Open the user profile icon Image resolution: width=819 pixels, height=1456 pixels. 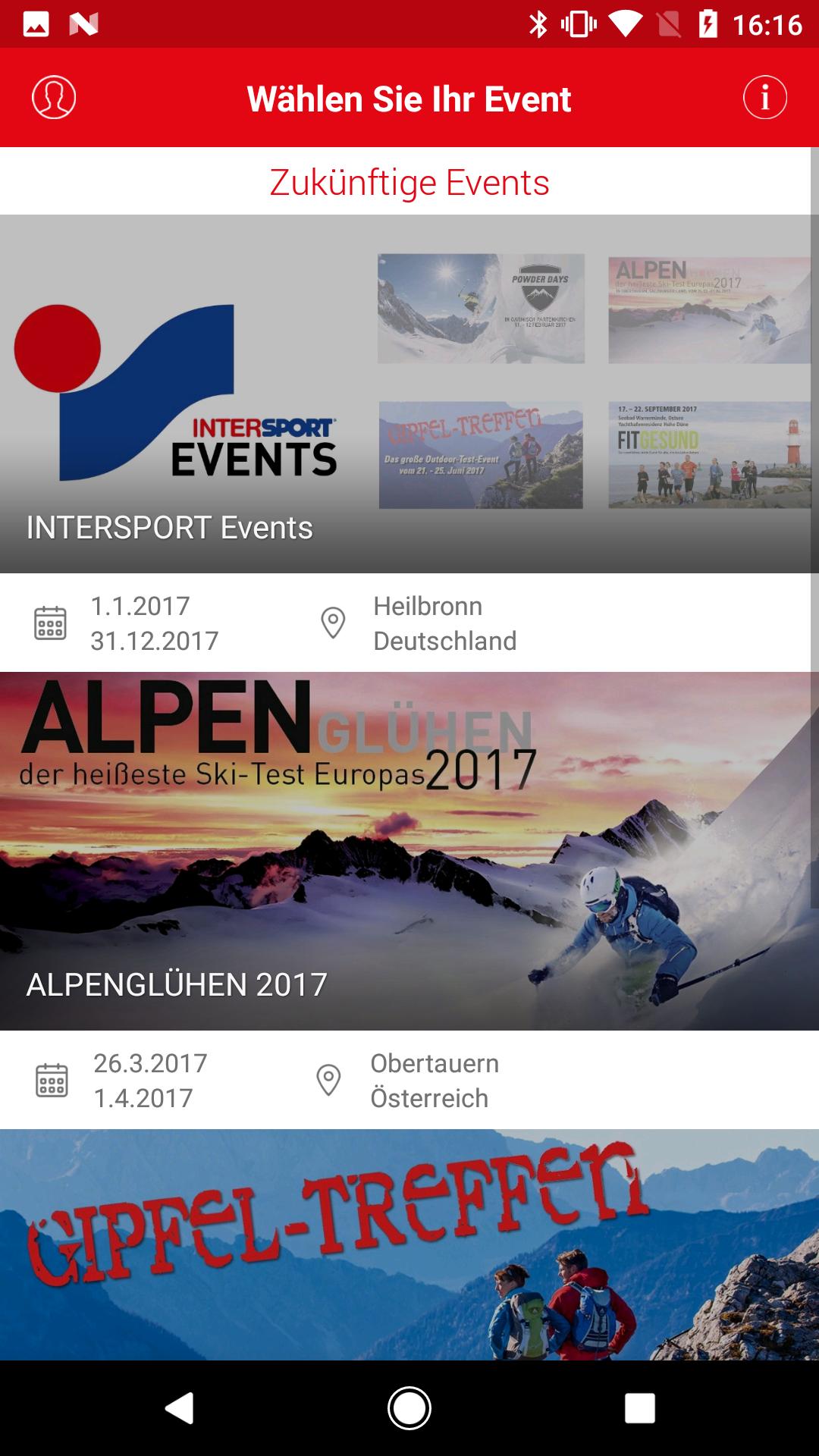(x=53, y=99)
